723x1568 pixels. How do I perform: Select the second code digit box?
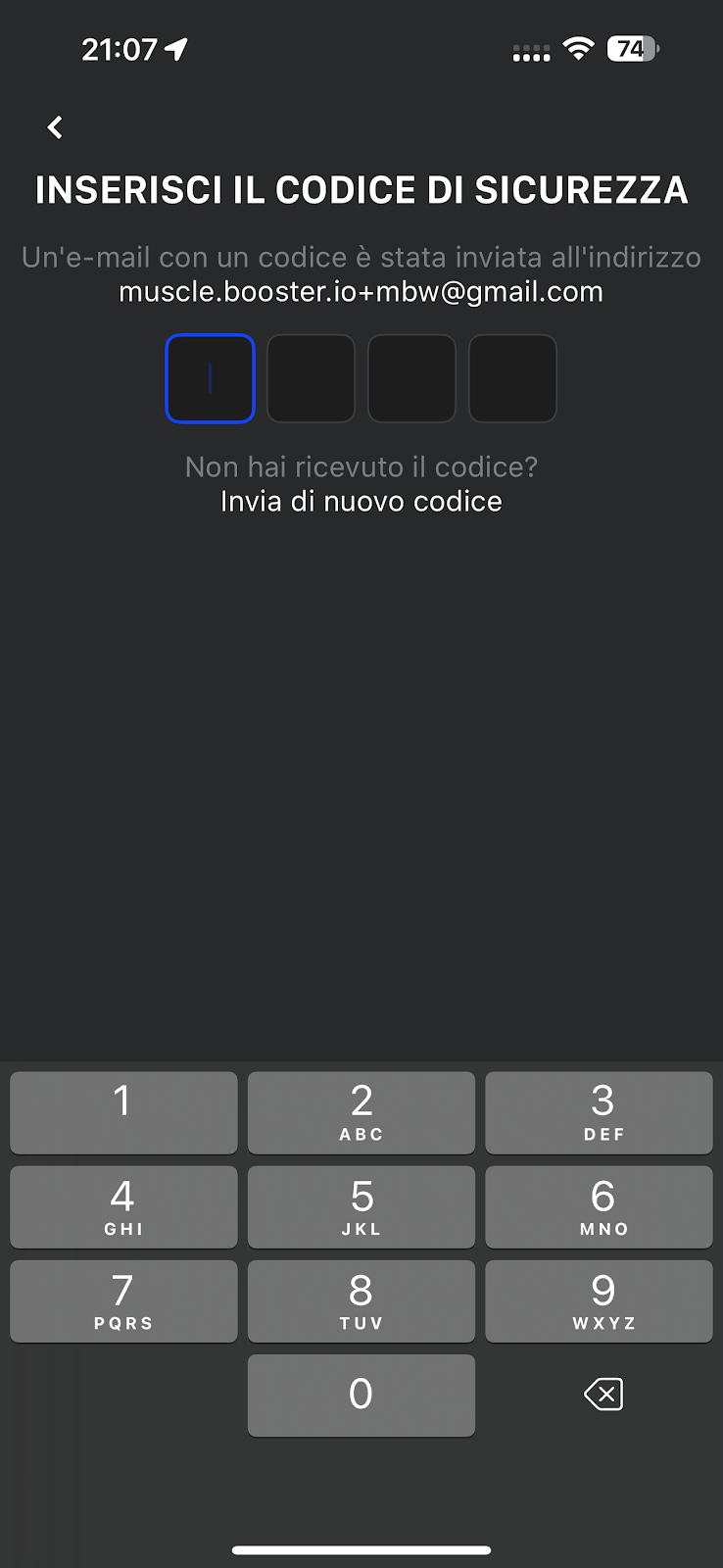click(x=311, y=379)
